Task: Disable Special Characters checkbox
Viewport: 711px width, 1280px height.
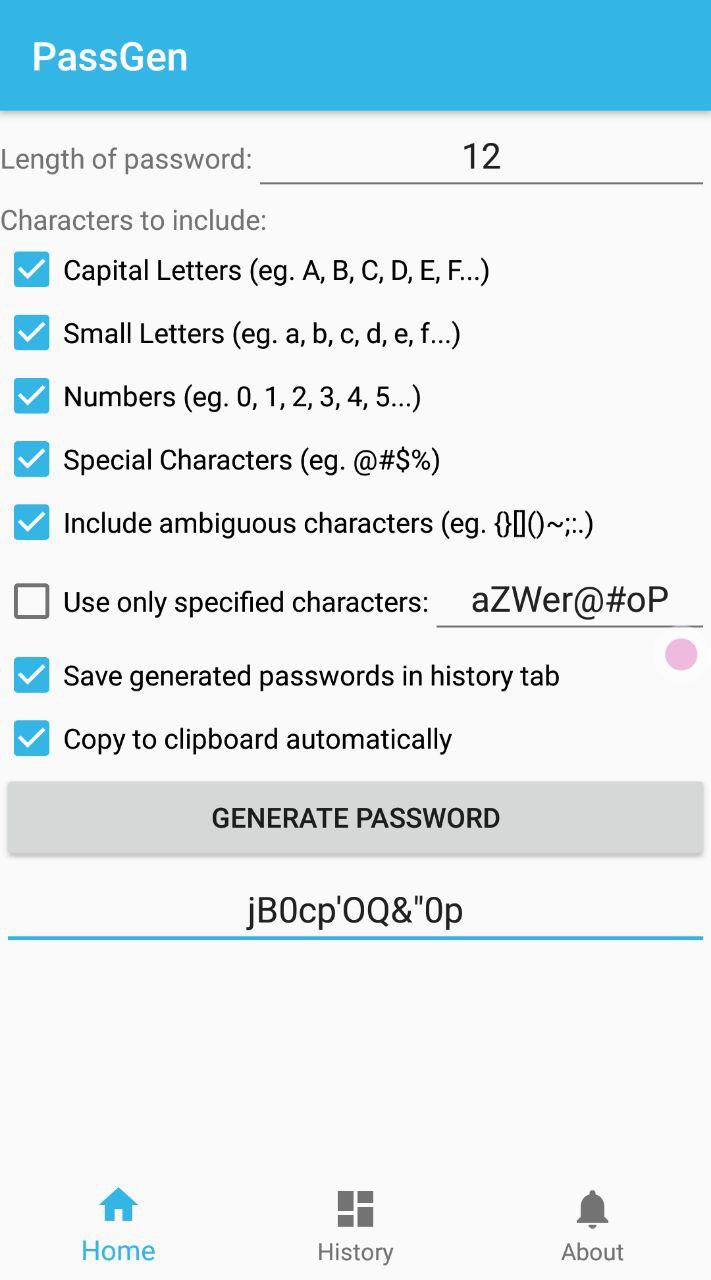Action: point(32,460)
